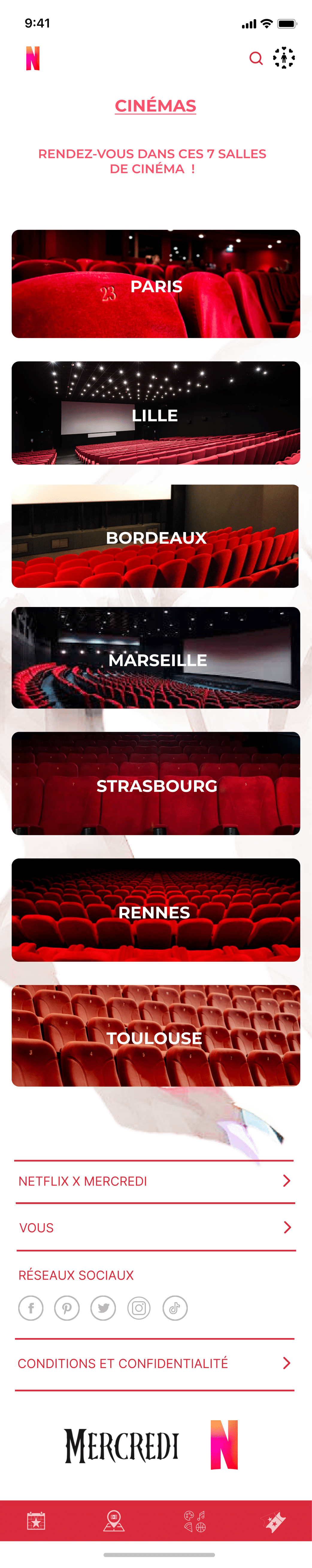Screen dimensions: 312x1568
Task: Open the Vous row
Action: click(x=155, y=1228)
